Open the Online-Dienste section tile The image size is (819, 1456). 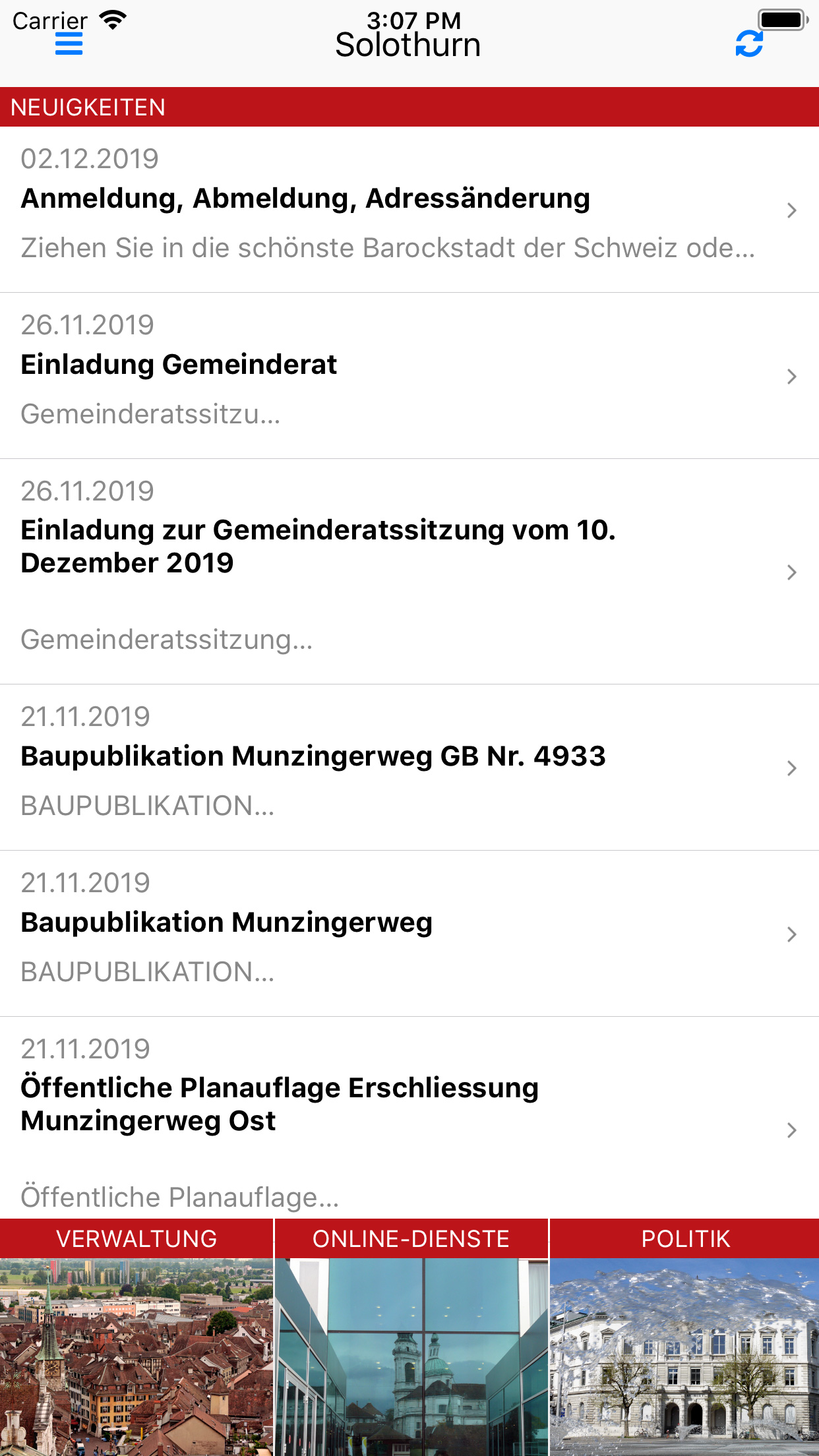pyautogui.click(x=411, y=1339)
